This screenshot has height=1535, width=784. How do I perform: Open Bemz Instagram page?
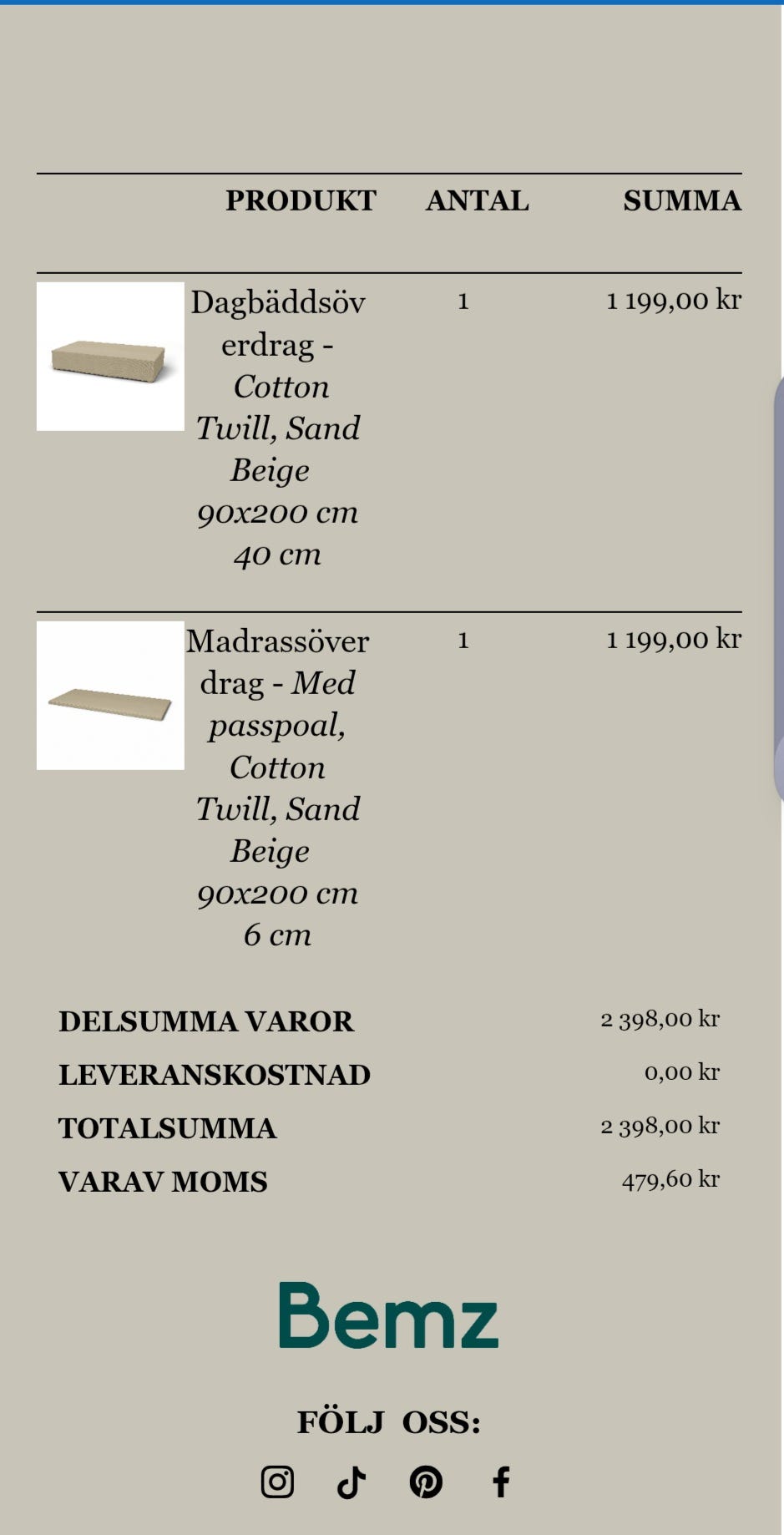(x=277, y=1482)
